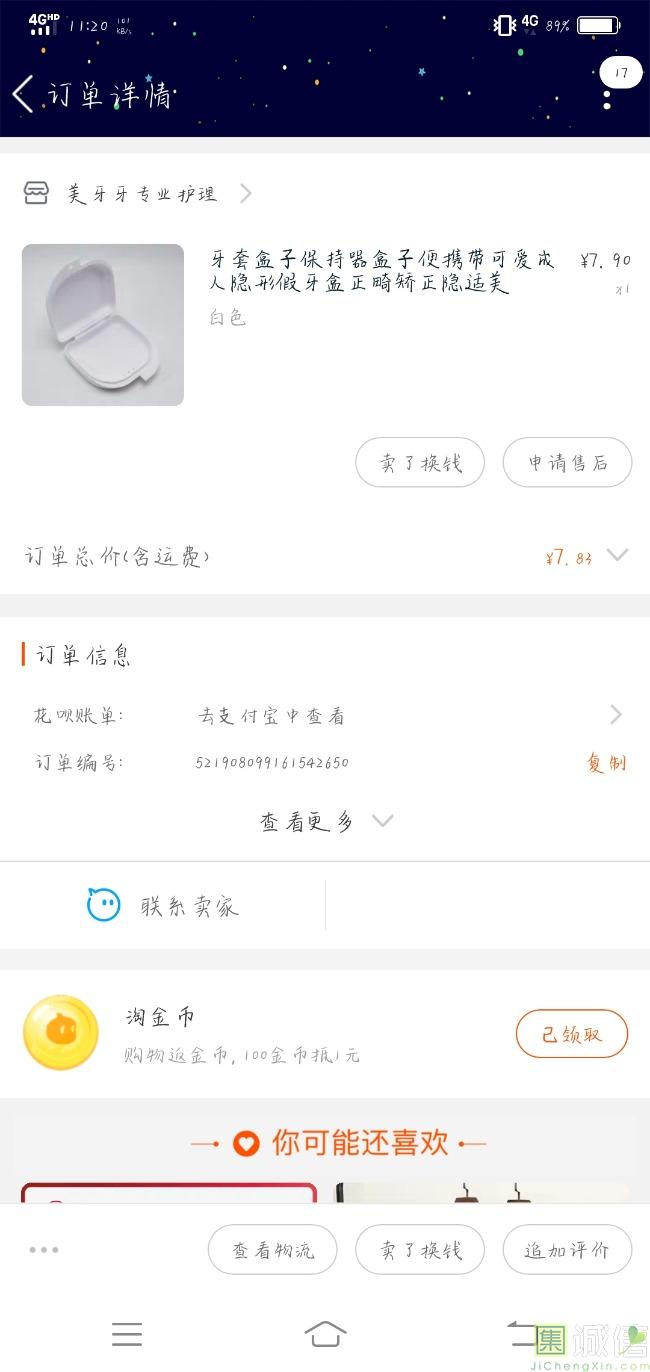Copy the order number with 复制
The height and width of the screenshot is (1372, 650).
click(606, 763)
